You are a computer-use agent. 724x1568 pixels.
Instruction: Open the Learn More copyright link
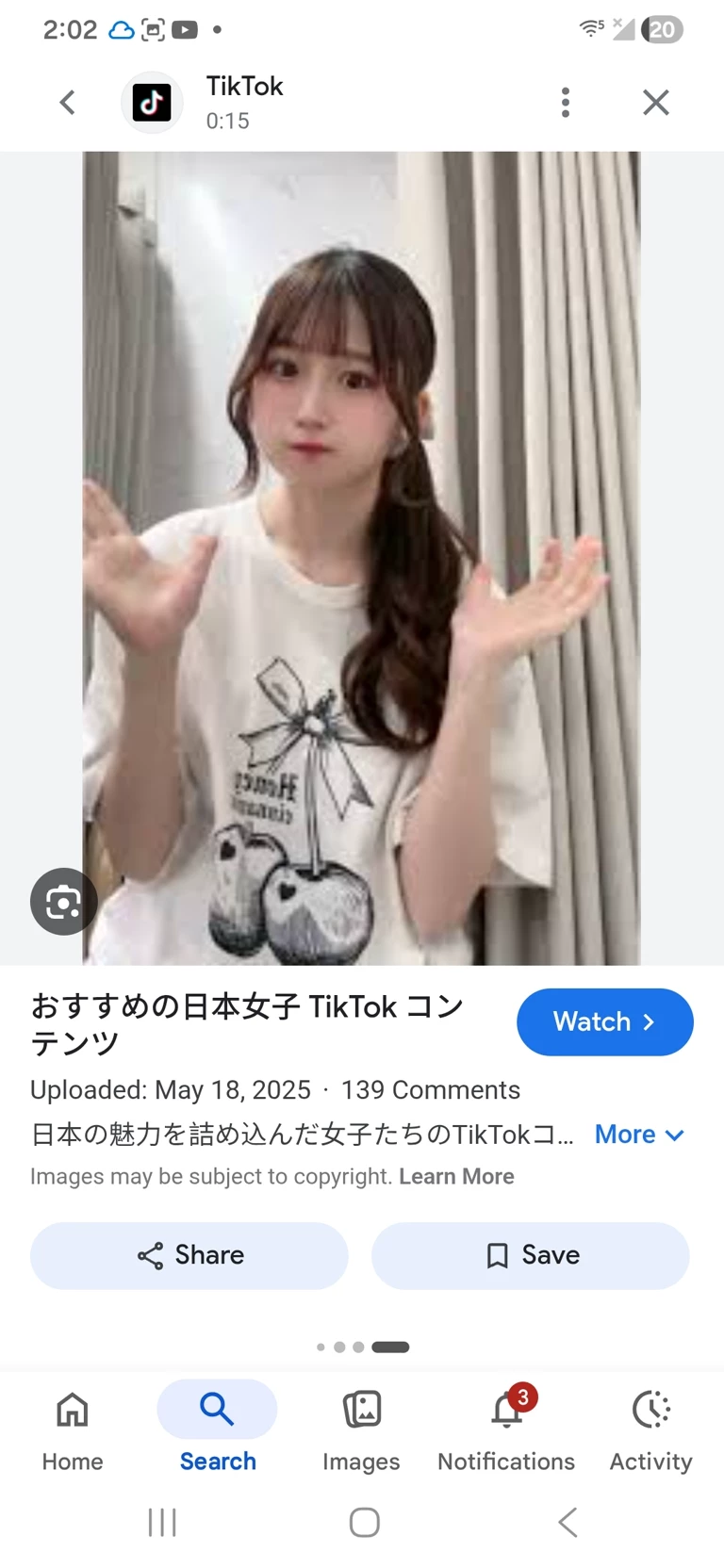click(x=456, y=1176)
